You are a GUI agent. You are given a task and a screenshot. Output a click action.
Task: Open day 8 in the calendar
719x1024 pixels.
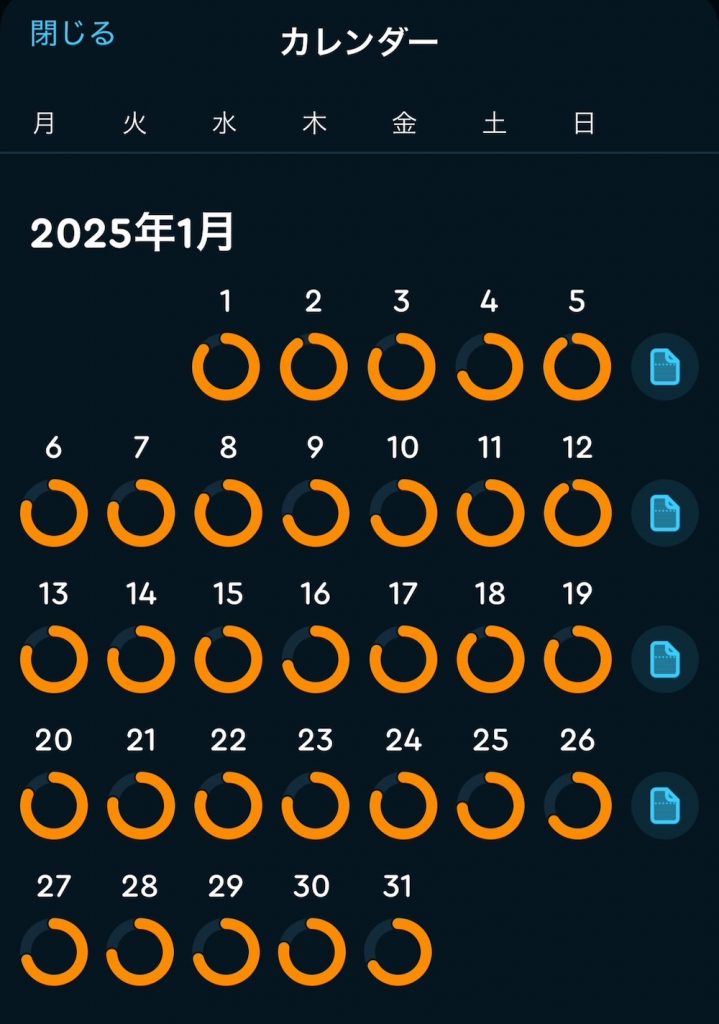(x=228, y=513)
